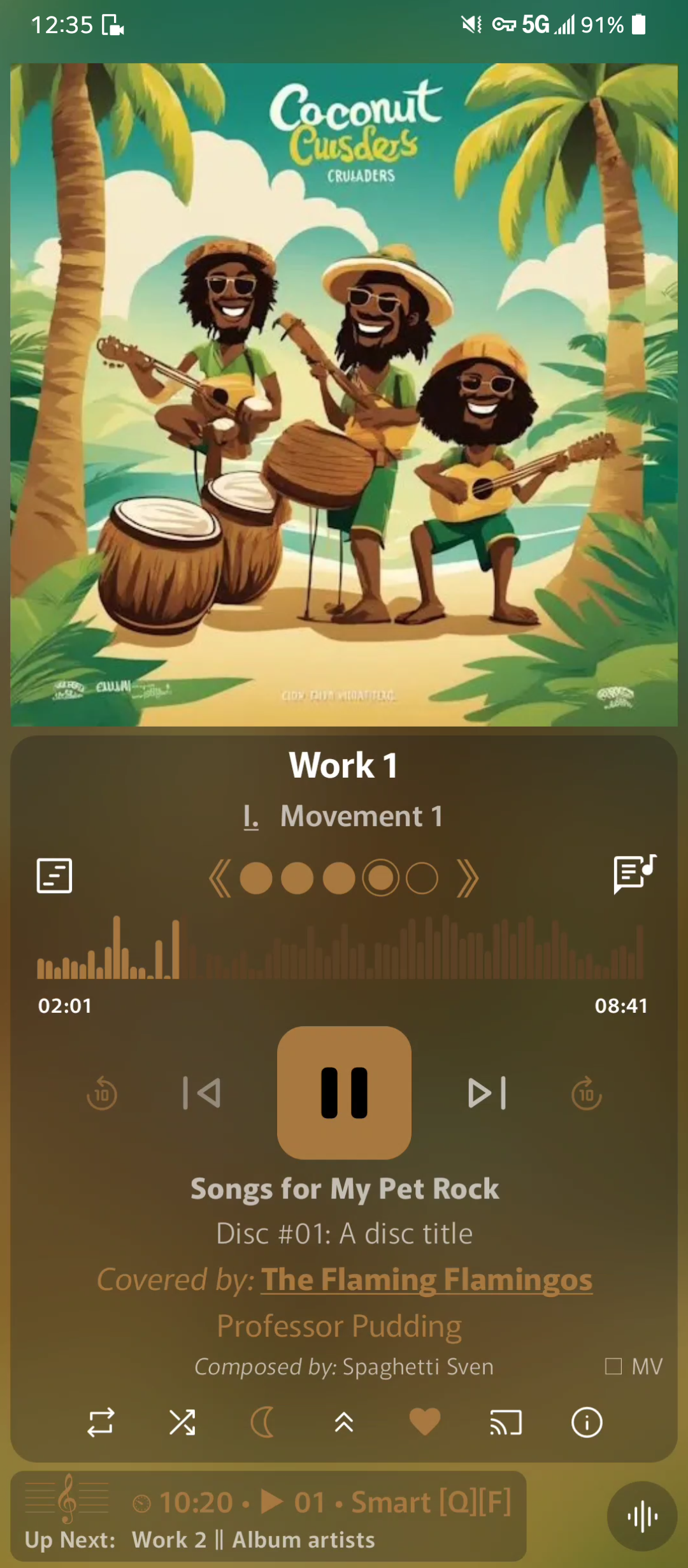688x1568 pixels.
Task: Open the lyrics view
Action: point(634,875)
